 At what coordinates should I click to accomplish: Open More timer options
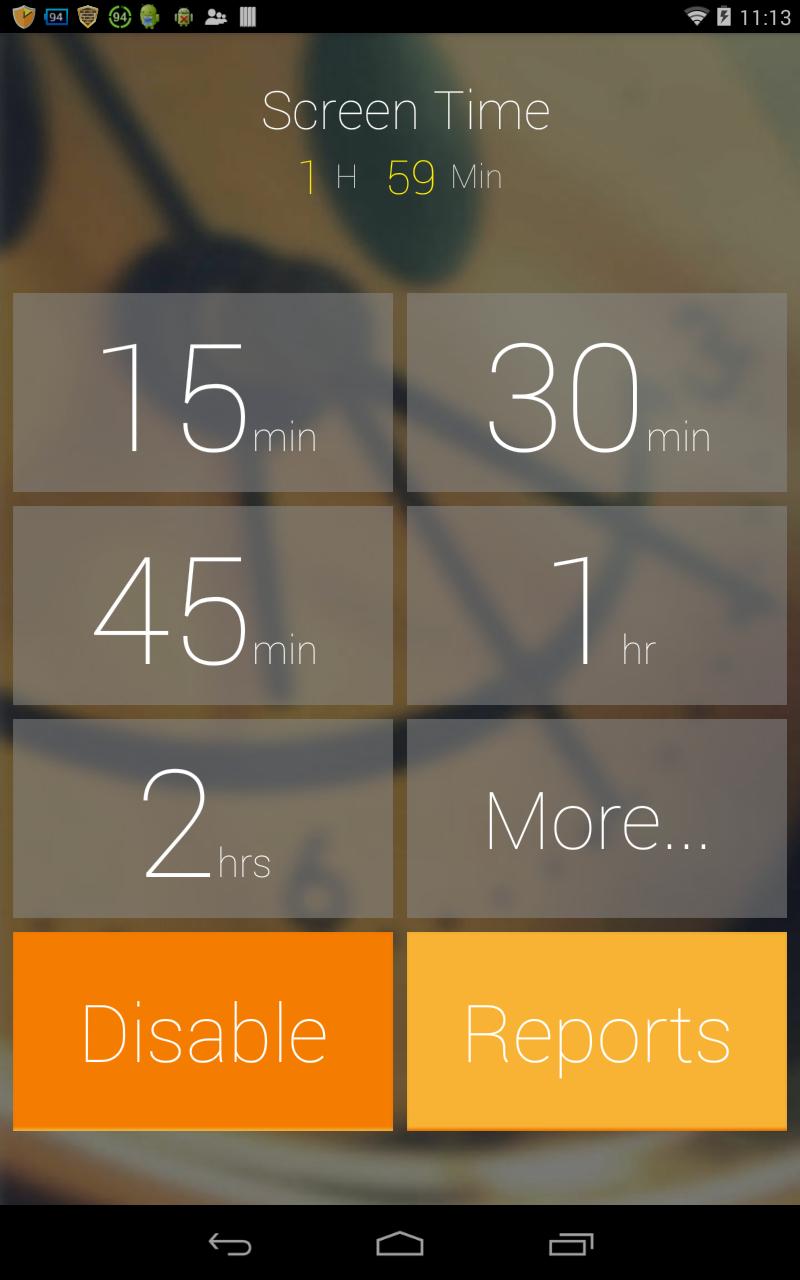tap(597, 818)
